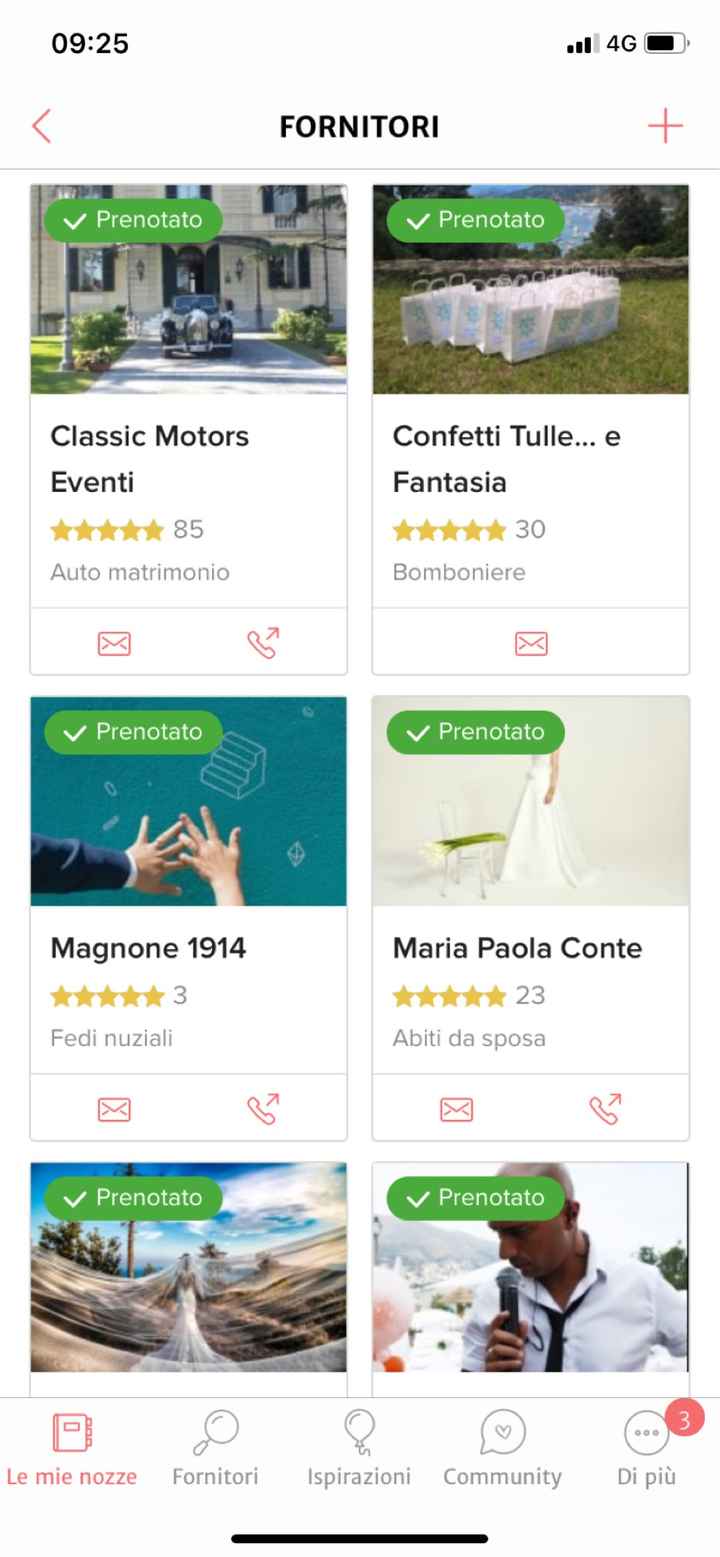720x1557 pixels.
Task: Tap the back chevron at top left
Action: (39, 126)
